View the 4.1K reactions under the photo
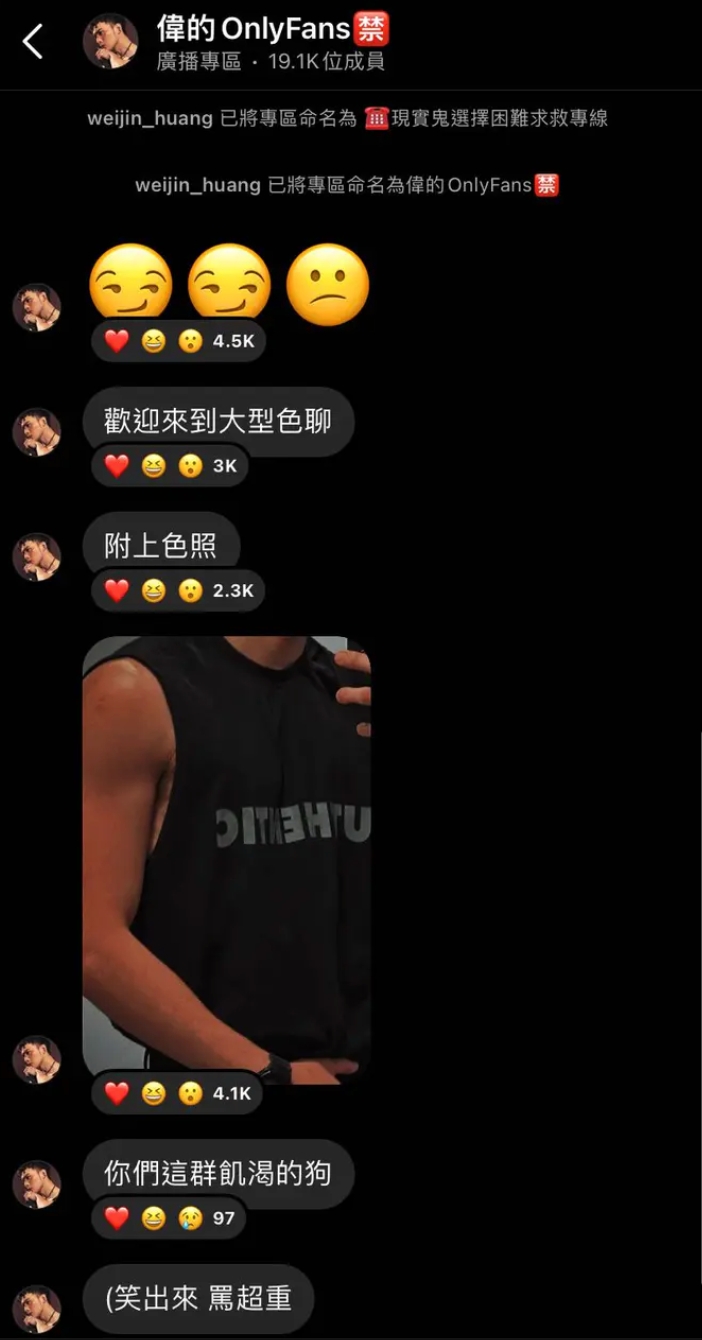702x1340 pixels. coord(179,1093)
